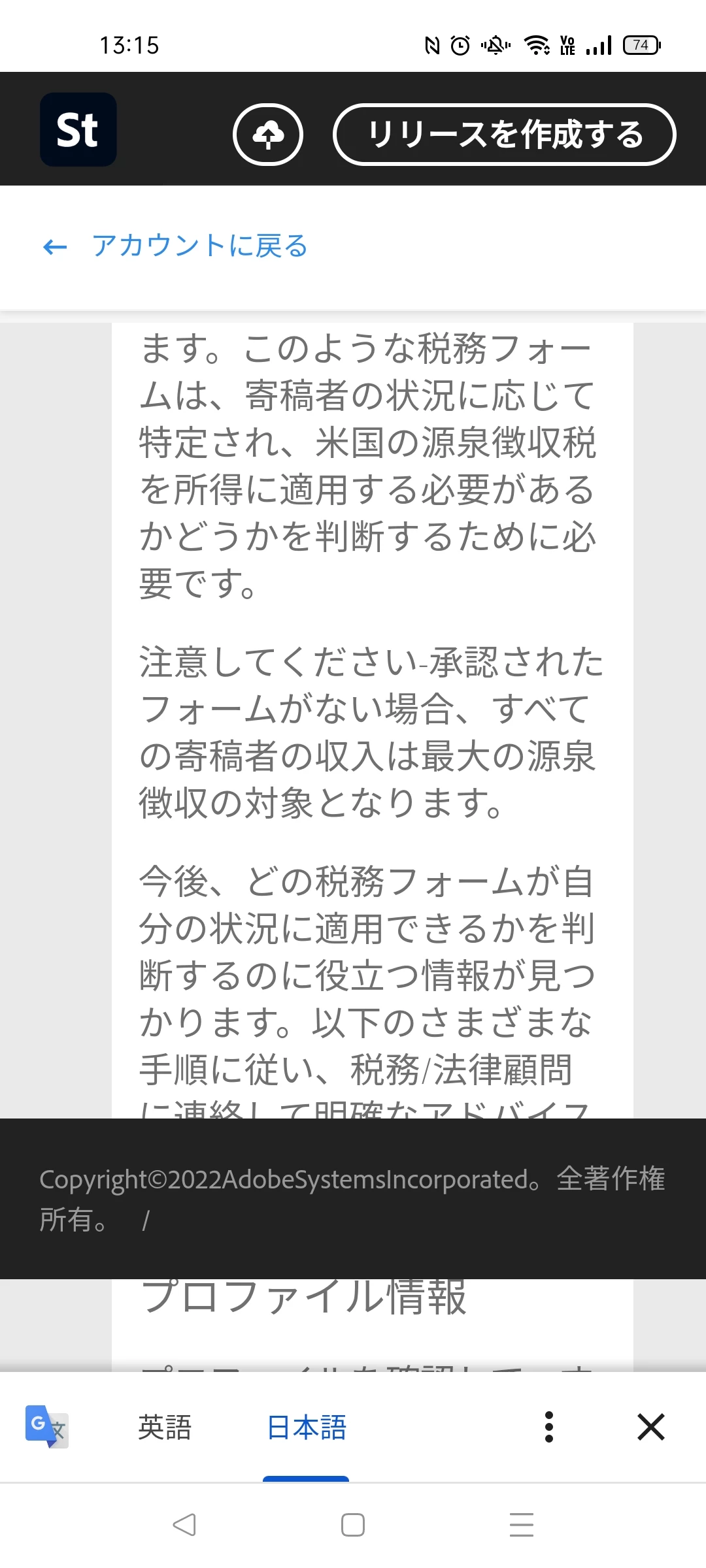The width and height of the screenshot is (706, 1568).
Task: Select the 日本語 translation tab
Action: click(x=307, y=1427)
